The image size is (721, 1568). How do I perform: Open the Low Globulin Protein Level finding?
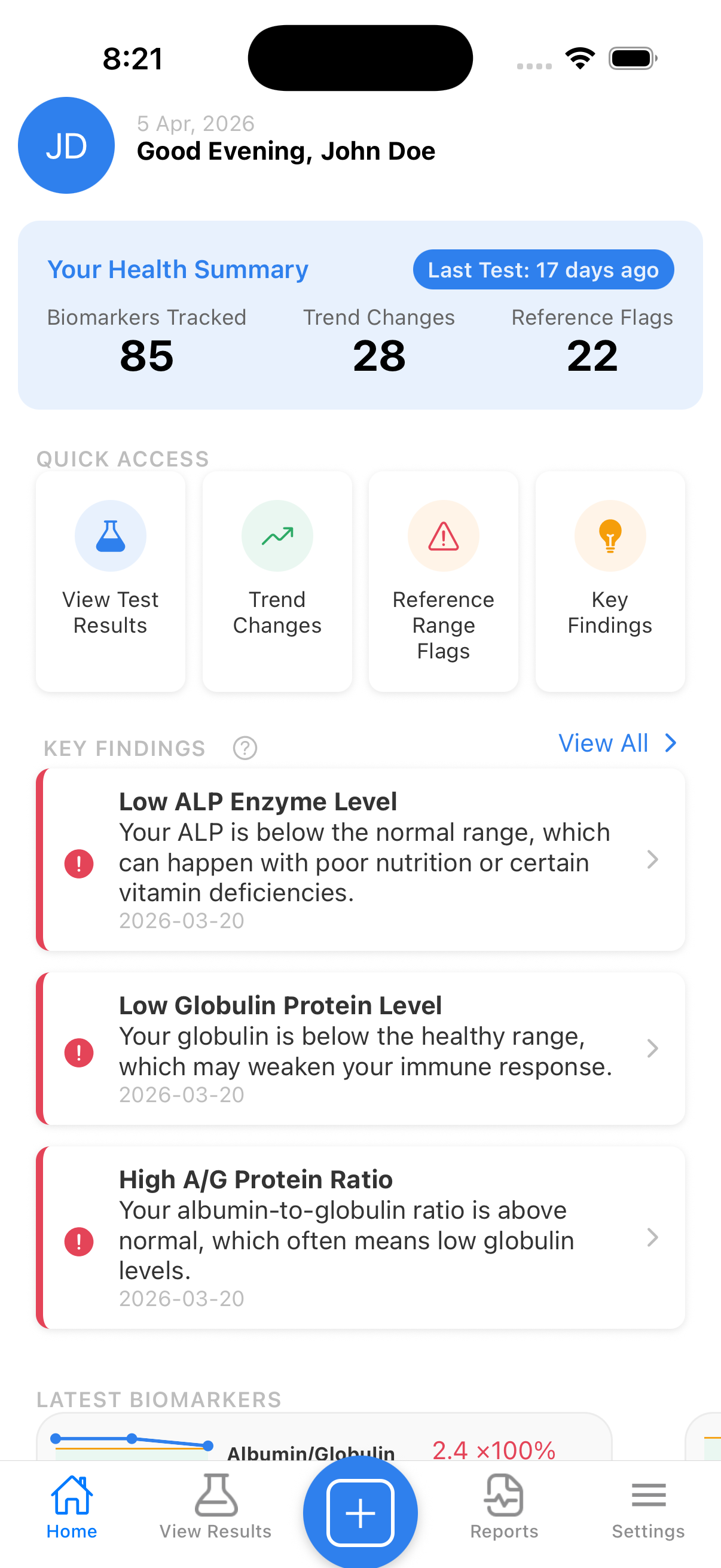click(360, 1048)
